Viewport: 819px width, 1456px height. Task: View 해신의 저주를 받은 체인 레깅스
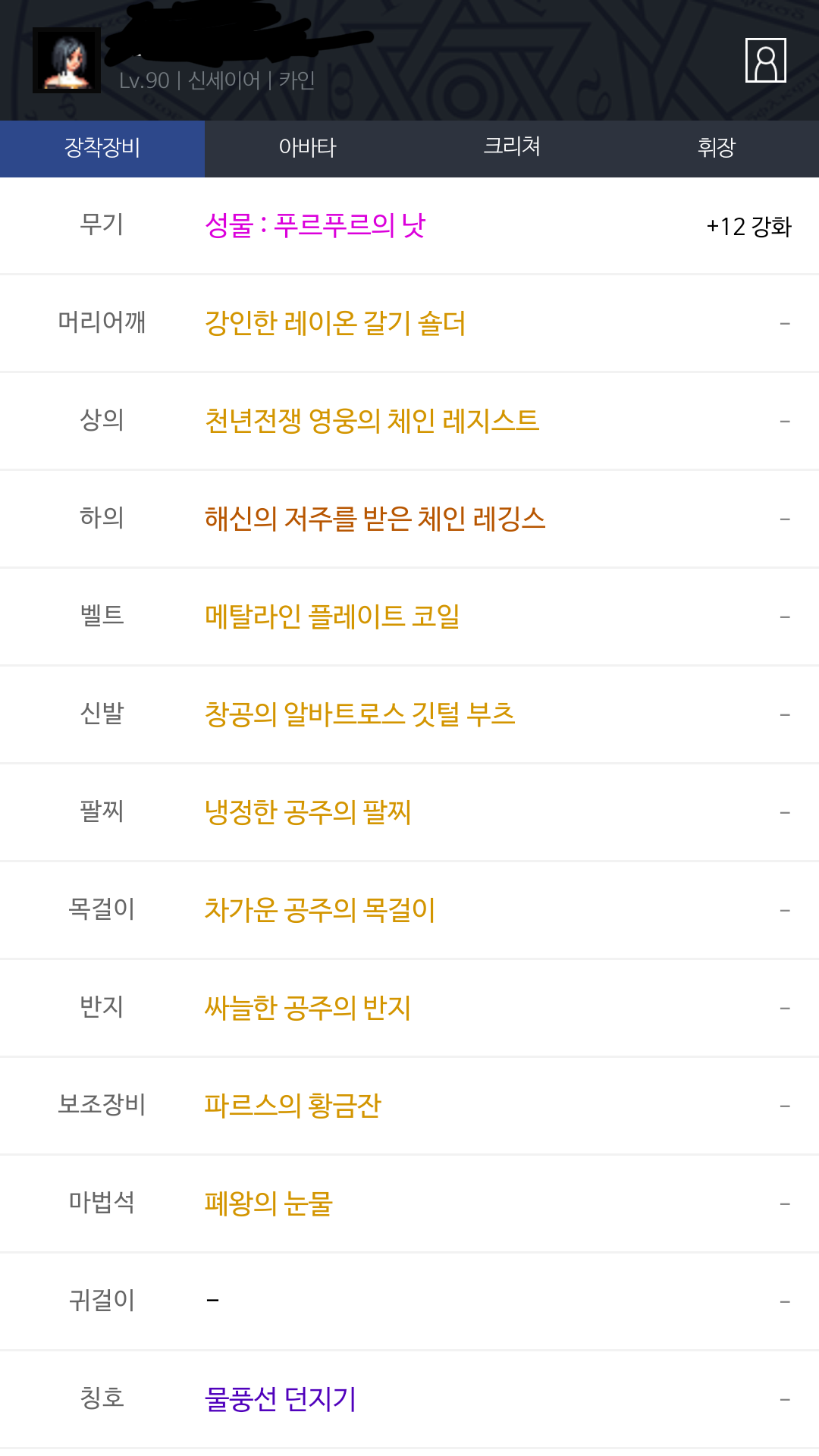[375, 519]
